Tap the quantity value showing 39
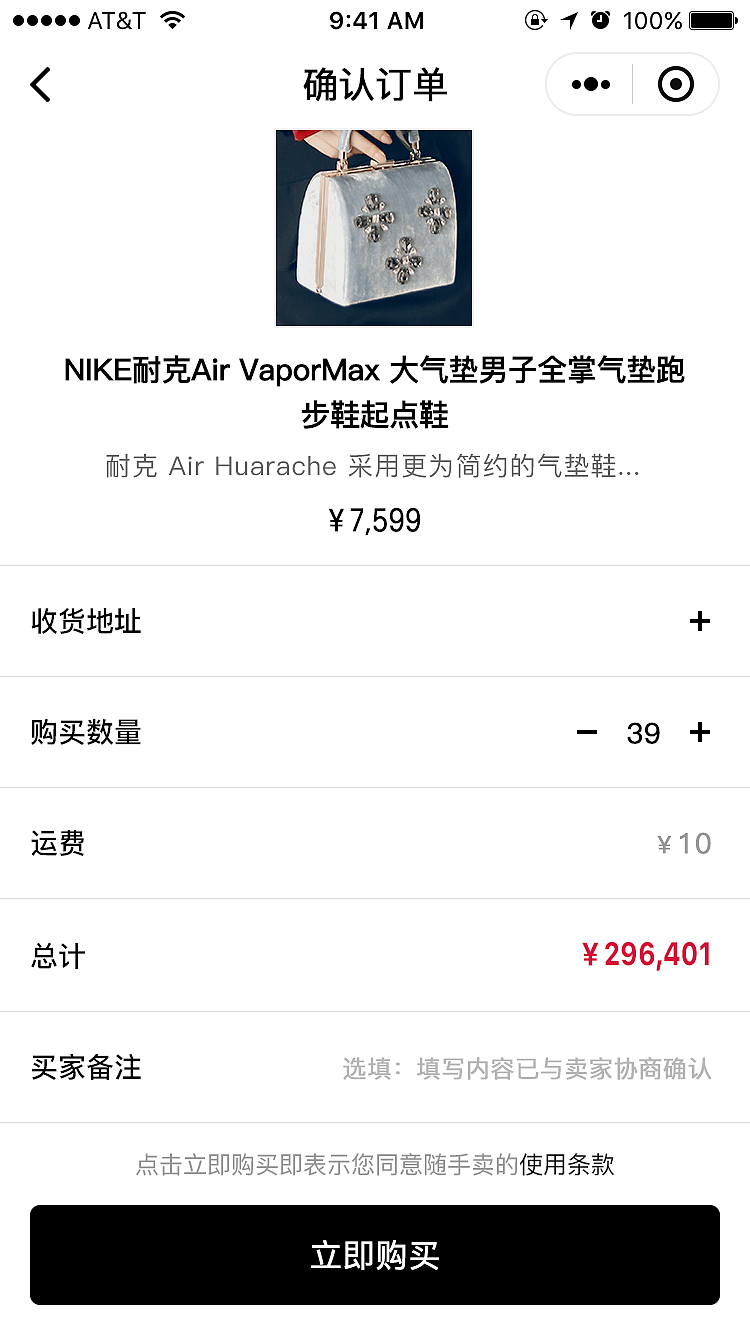 pos(644,733)
